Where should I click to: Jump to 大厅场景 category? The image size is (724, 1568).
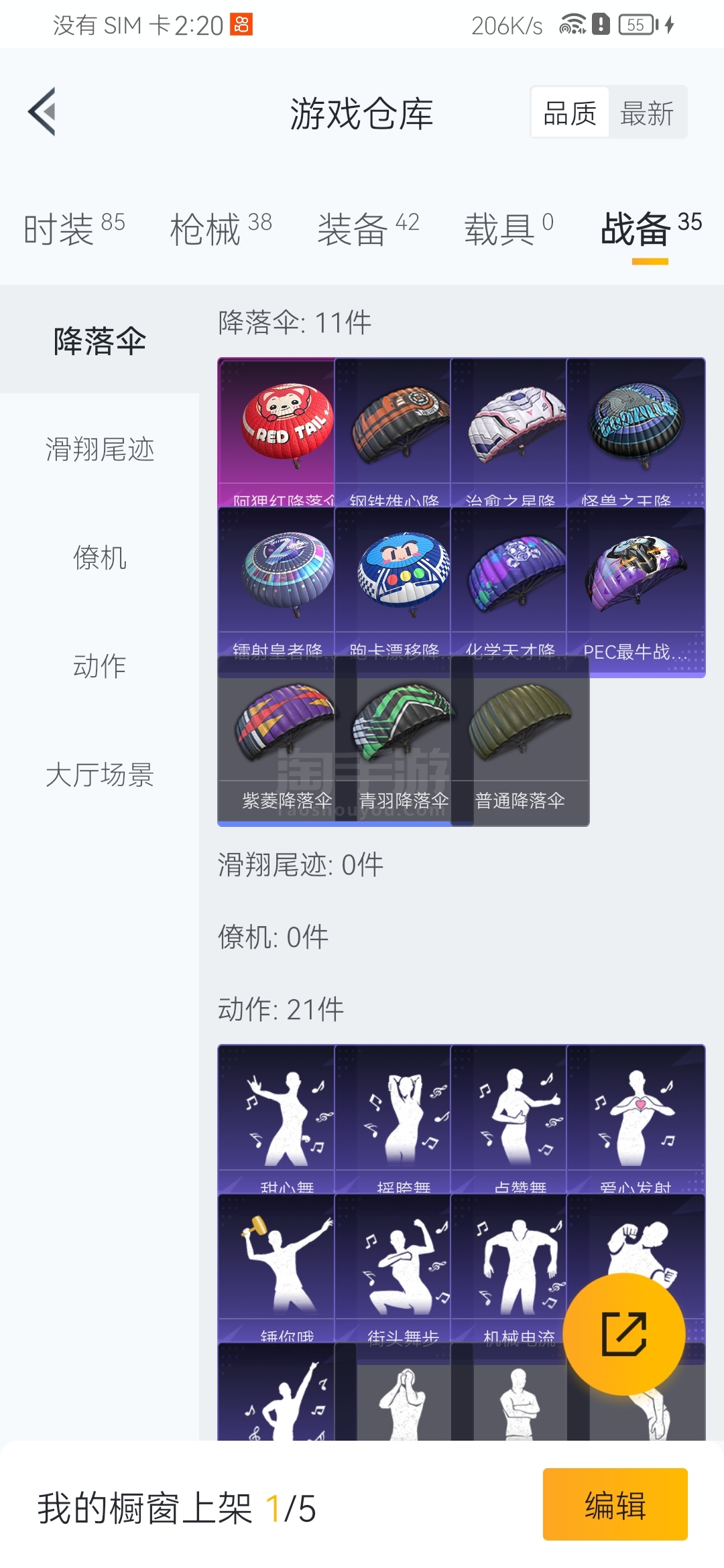tap(100, 775)
